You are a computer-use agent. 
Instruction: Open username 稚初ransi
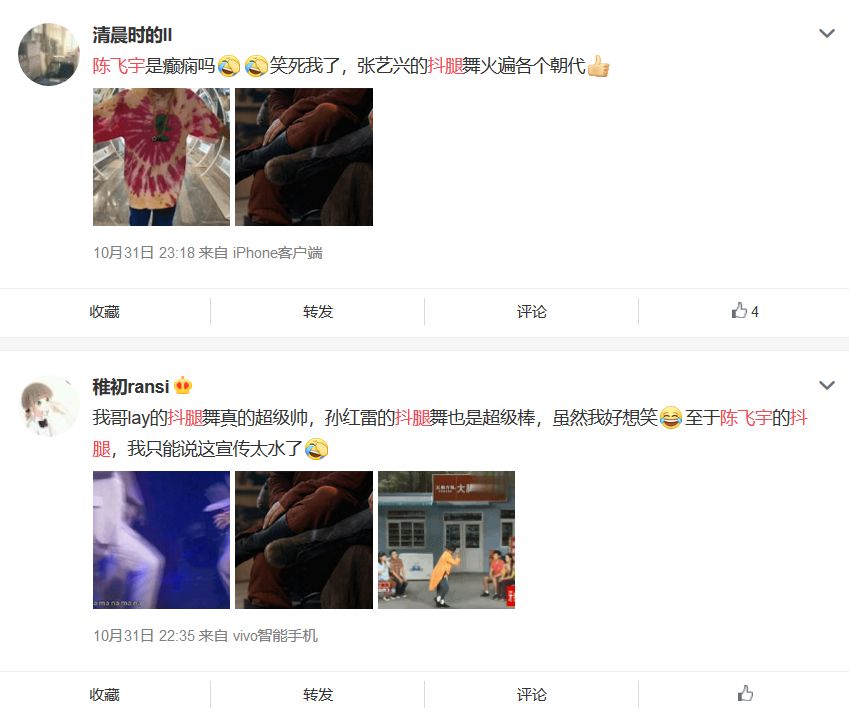131,386
